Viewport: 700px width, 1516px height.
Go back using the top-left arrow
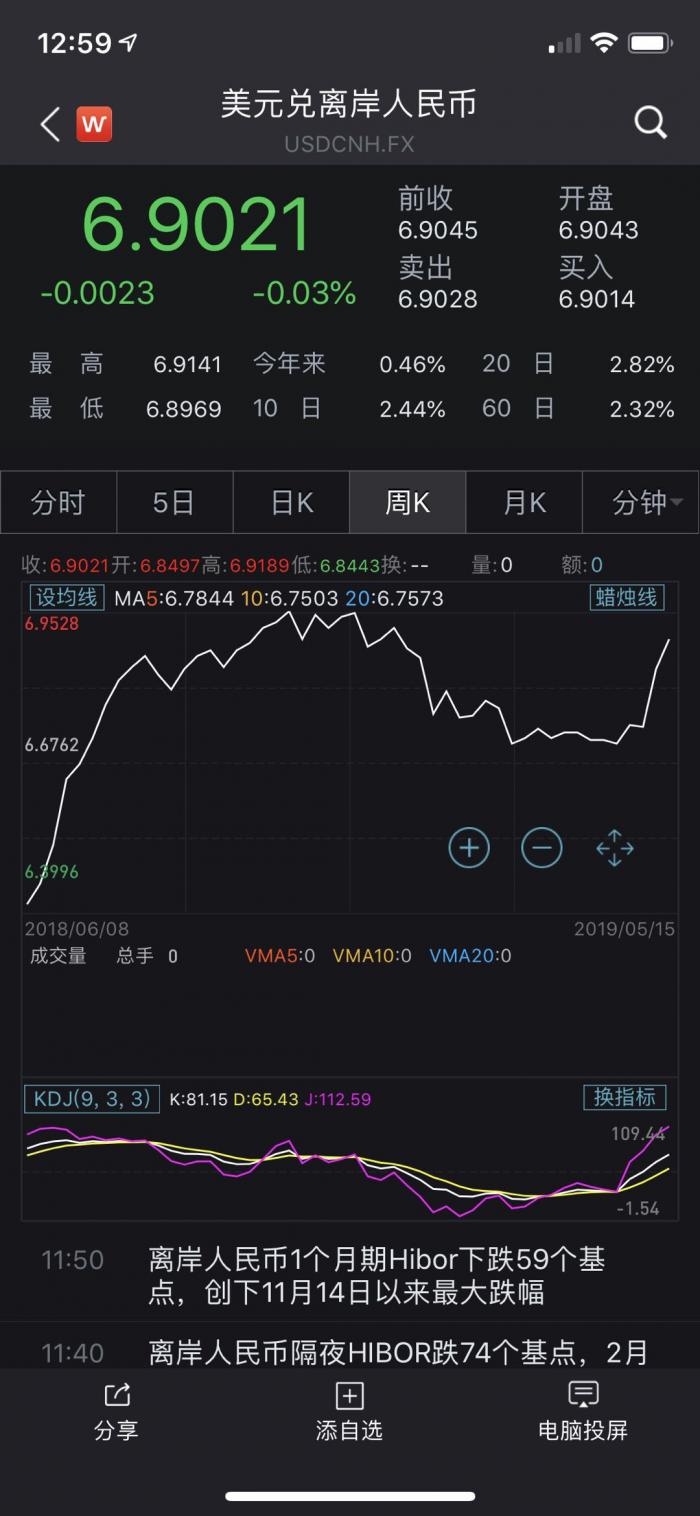(x=50, y=124)
